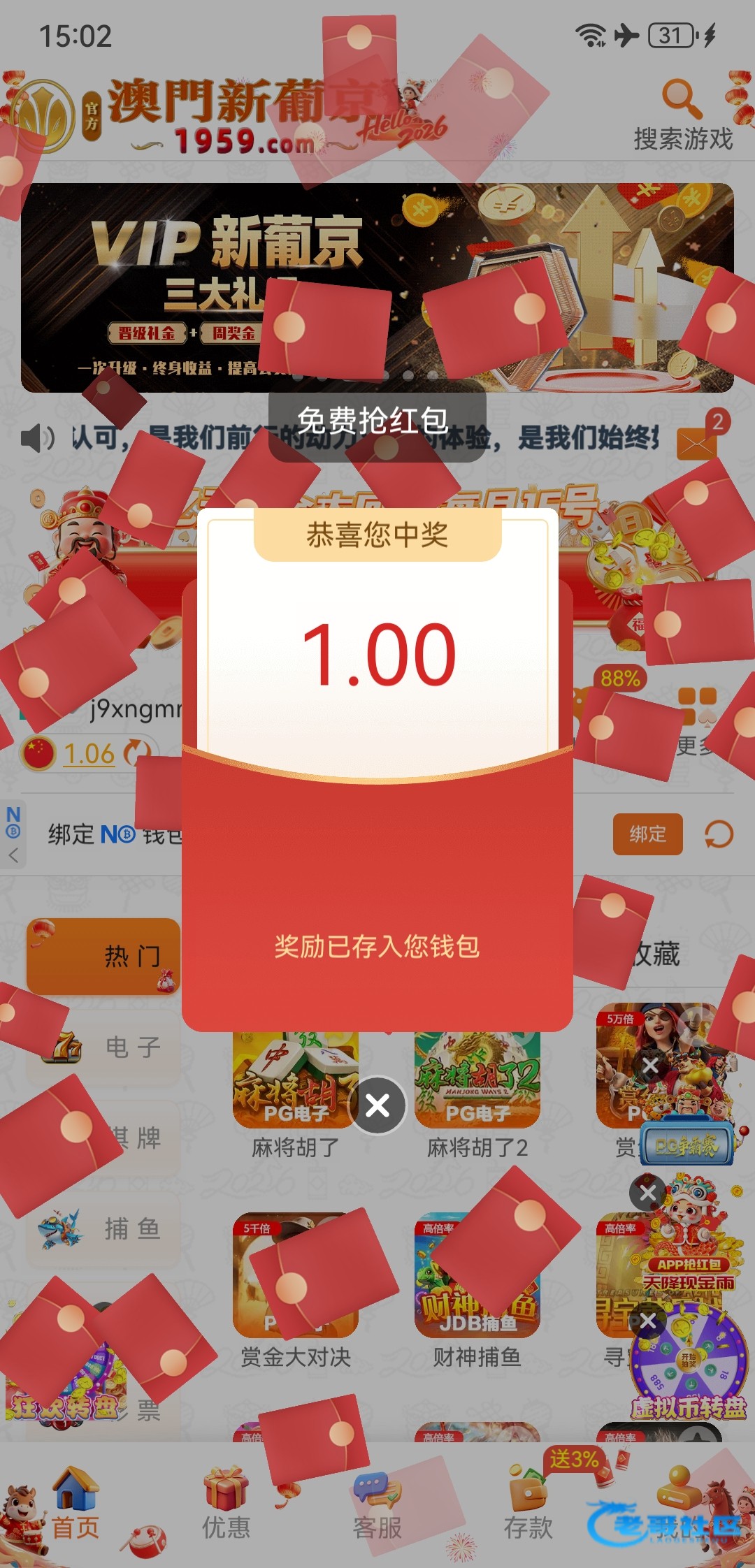Dismiss the PG争霸赛 floating widget

tap(650, 1066)
